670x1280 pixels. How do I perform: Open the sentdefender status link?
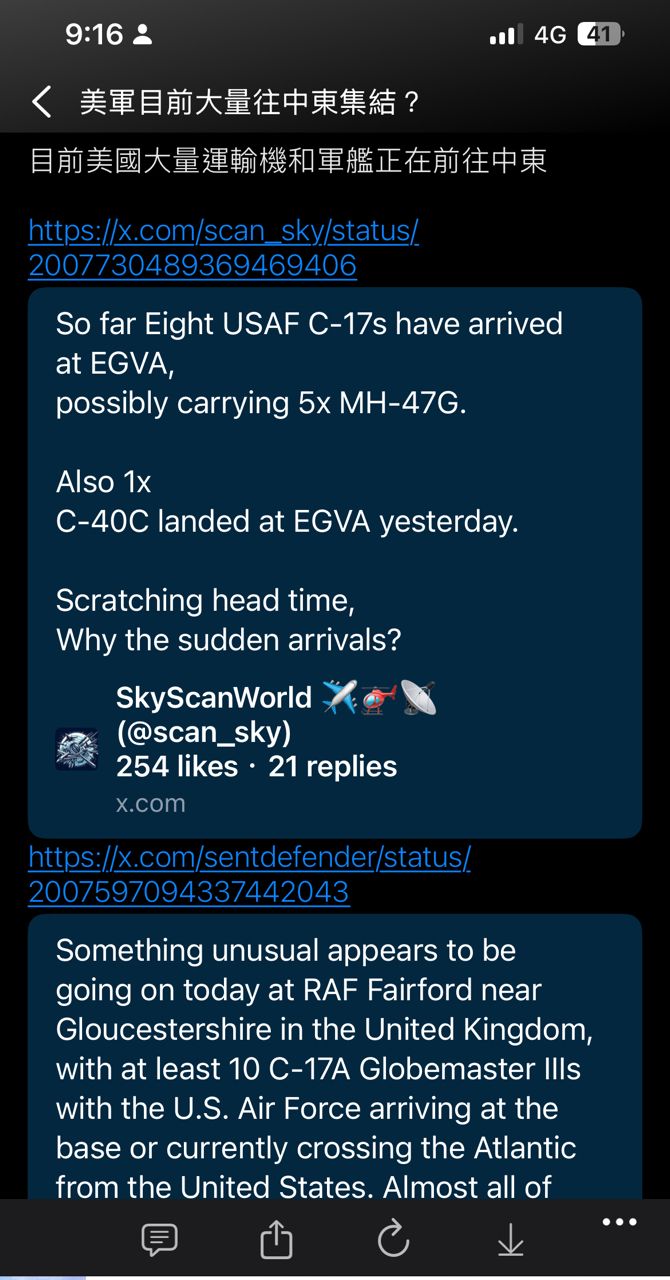248,873
